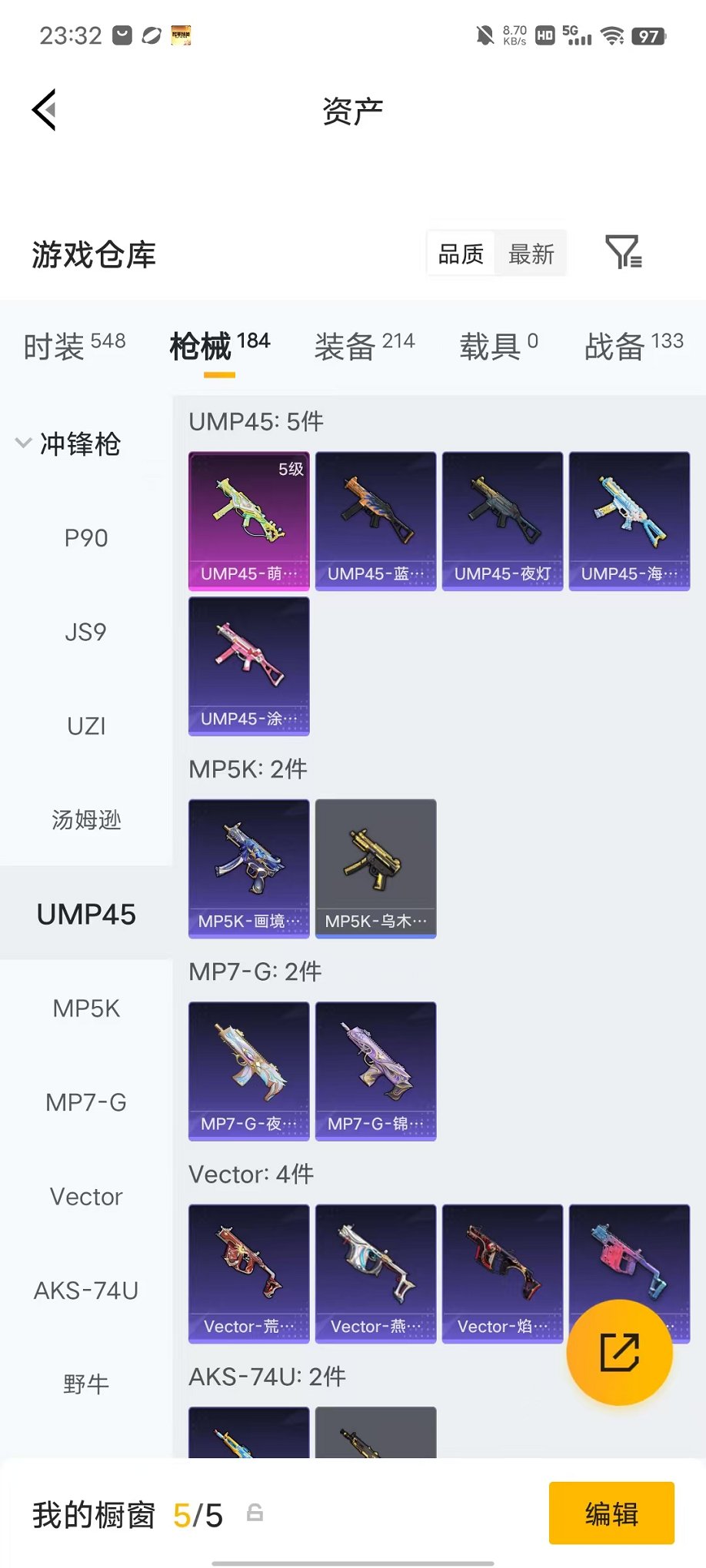Switch to the 载具 tab
The width and height of the screenshot is (706, 1568).
(498, 345)
